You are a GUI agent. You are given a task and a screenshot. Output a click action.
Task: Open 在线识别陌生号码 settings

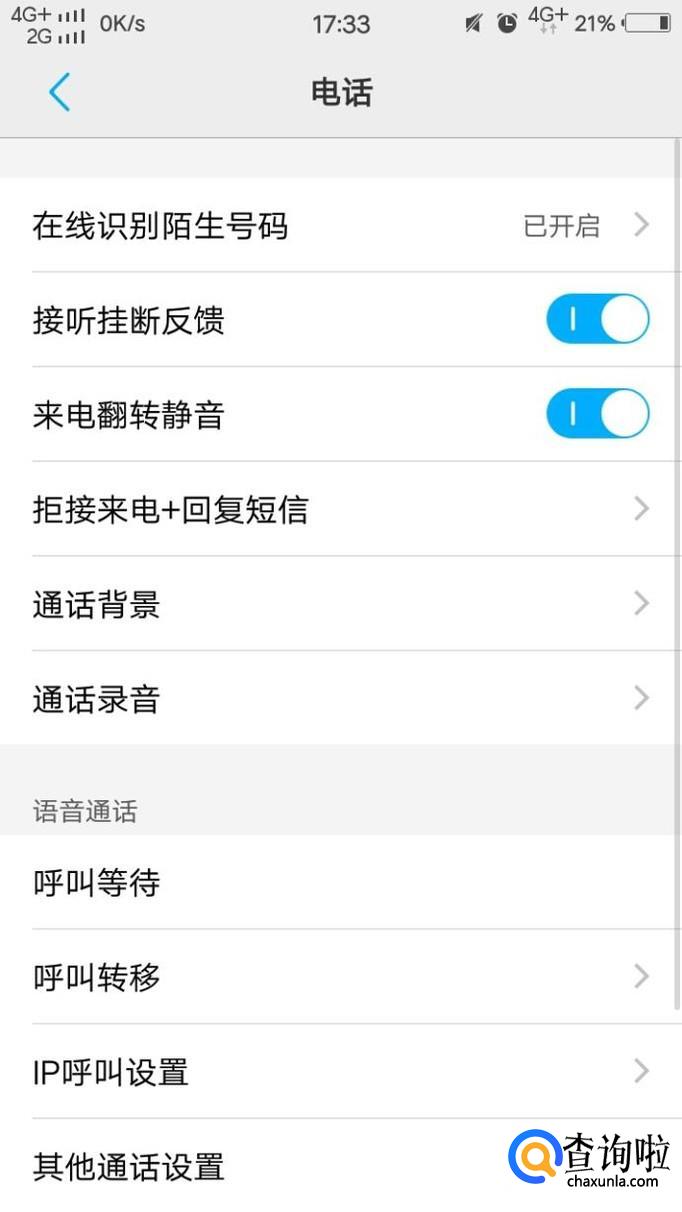click(x=341, y=225)
